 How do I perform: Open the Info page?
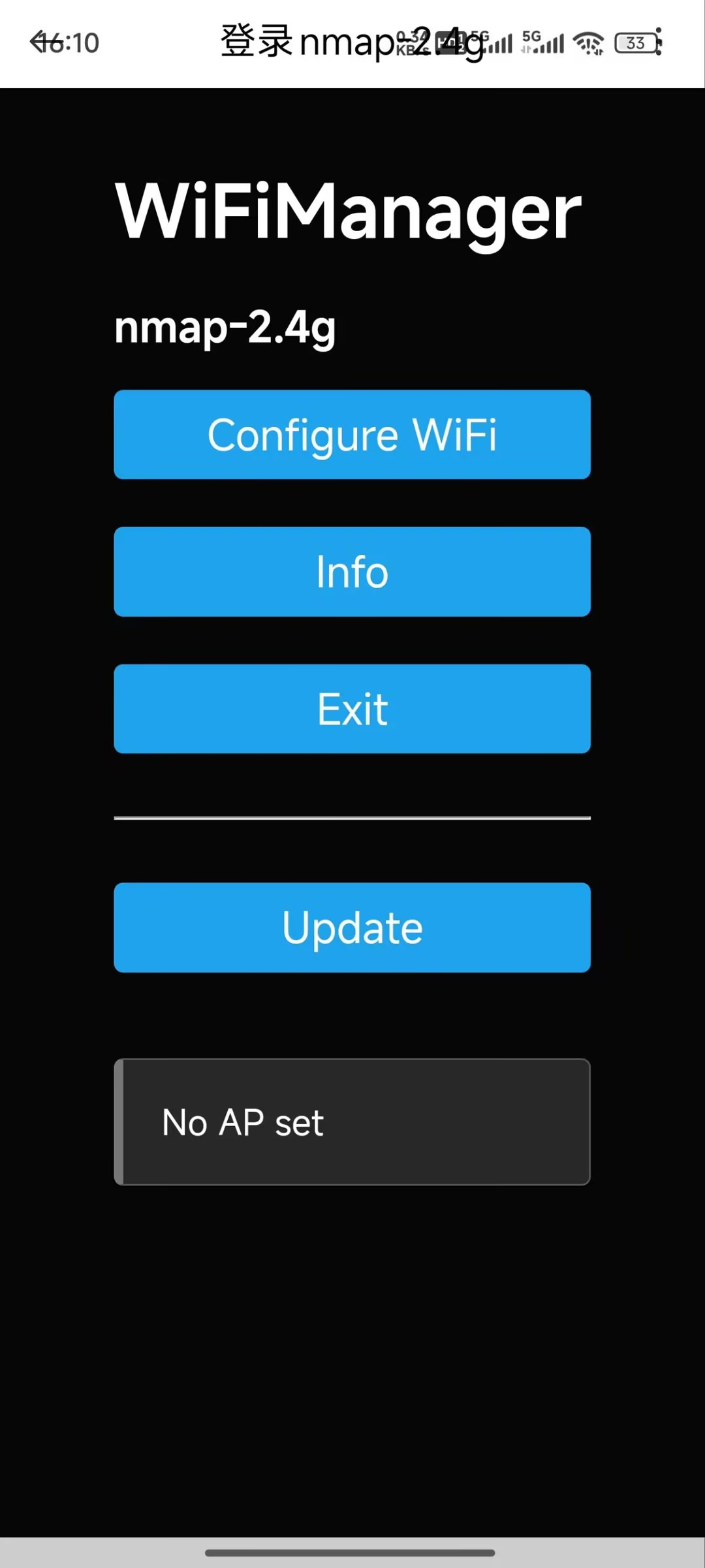[352, 572]
